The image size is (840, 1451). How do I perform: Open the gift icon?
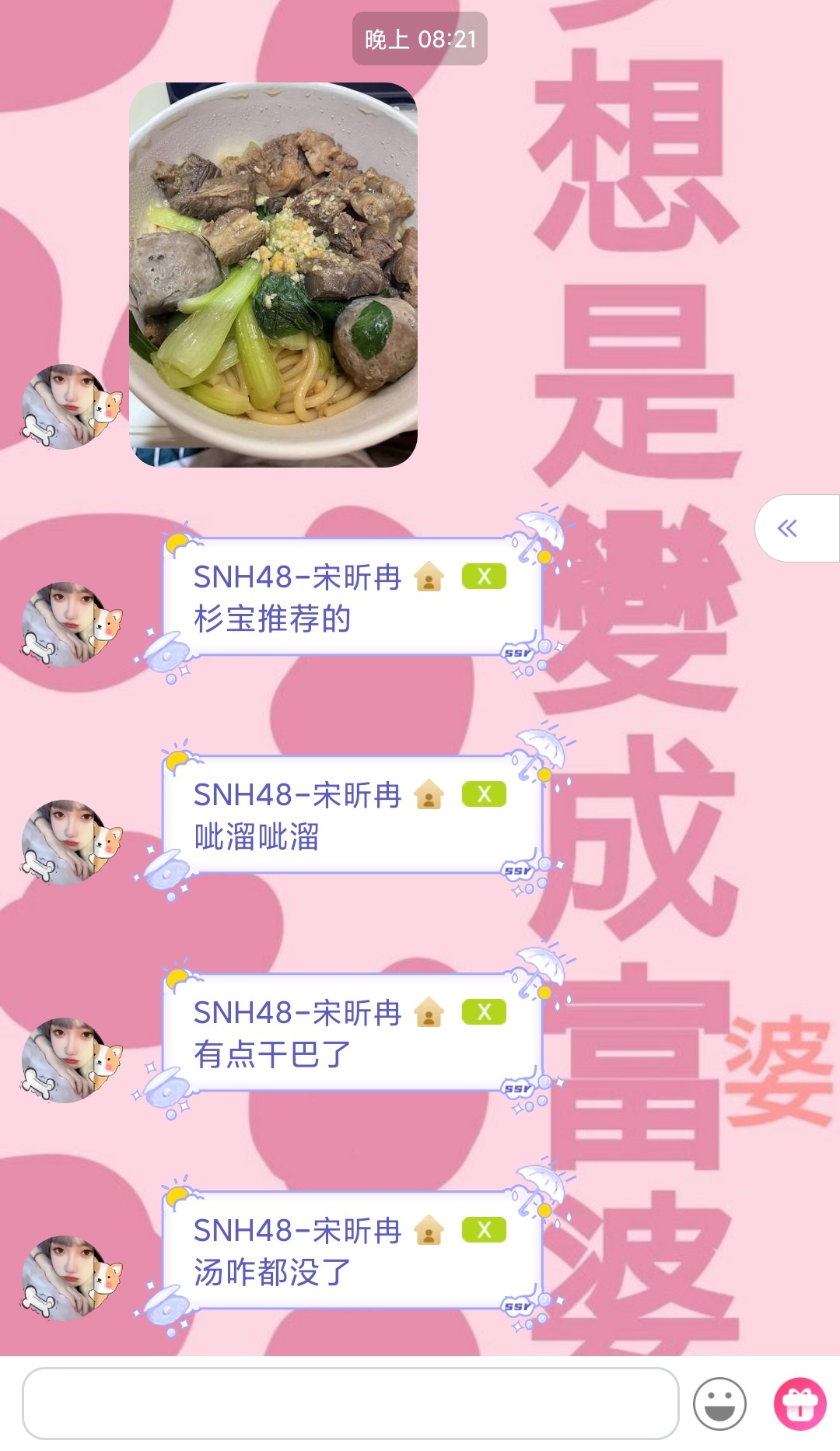(x=800, y=1403)
